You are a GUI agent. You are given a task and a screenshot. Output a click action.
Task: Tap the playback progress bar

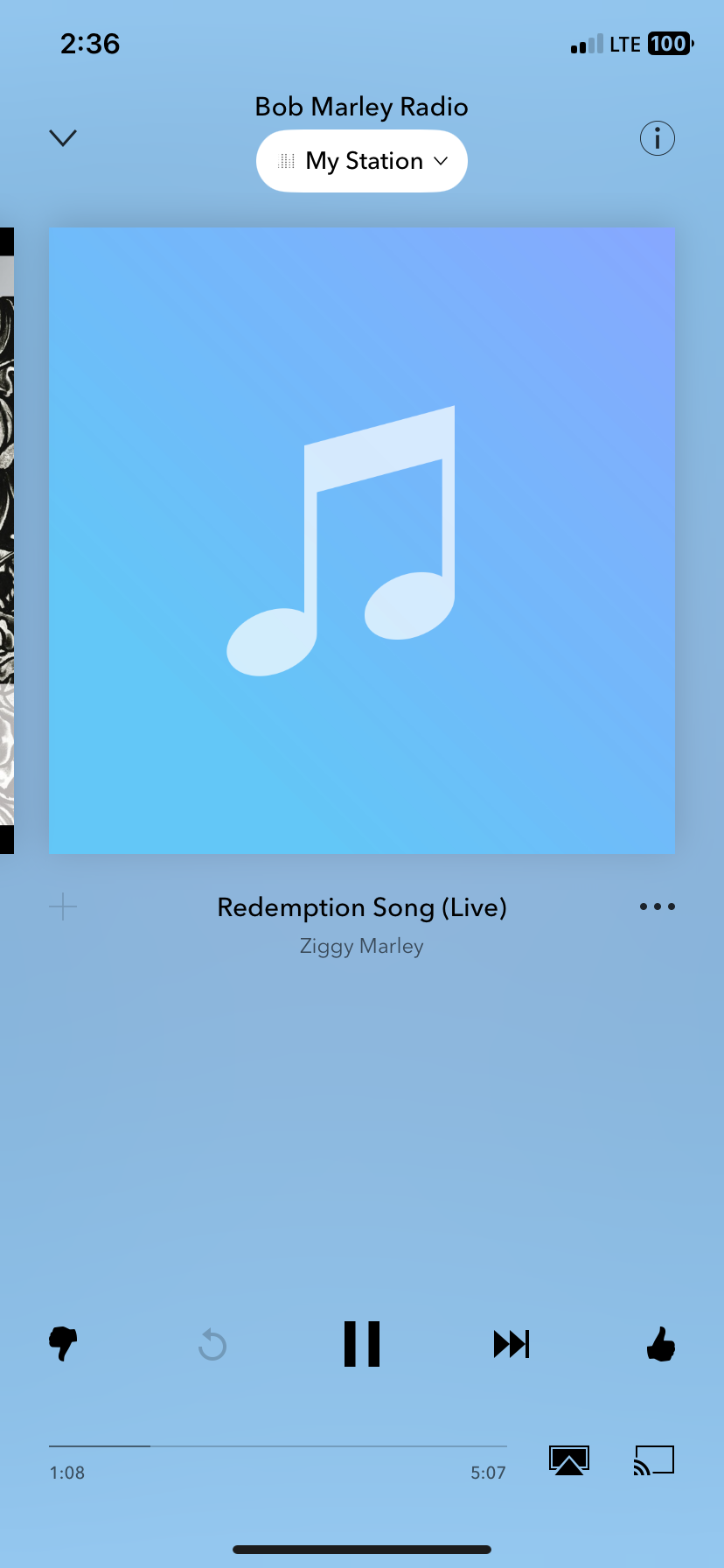[x=278, y=1446]
